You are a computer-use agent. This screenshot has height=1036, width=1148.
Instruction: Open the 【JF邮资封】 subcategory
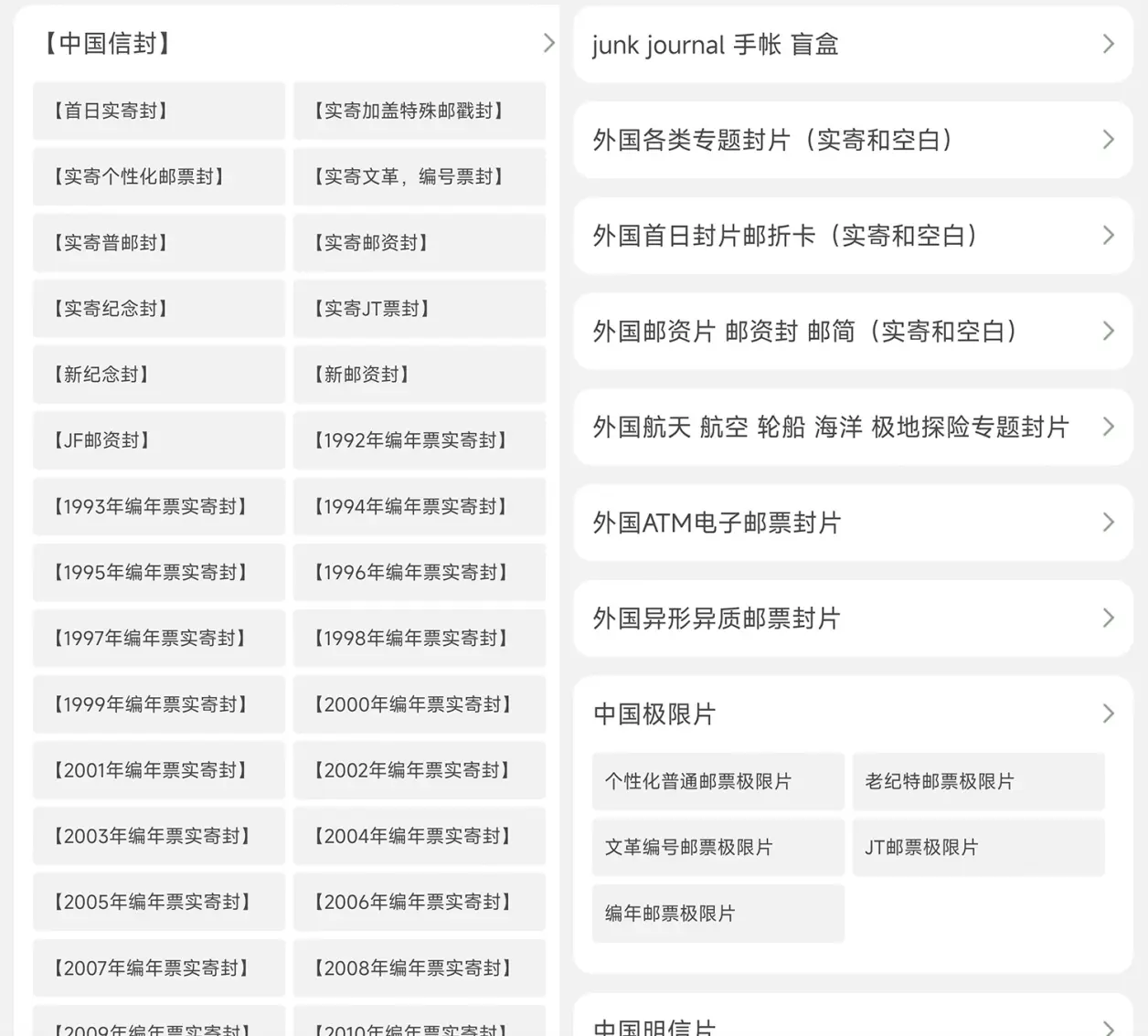click(159, 440)
